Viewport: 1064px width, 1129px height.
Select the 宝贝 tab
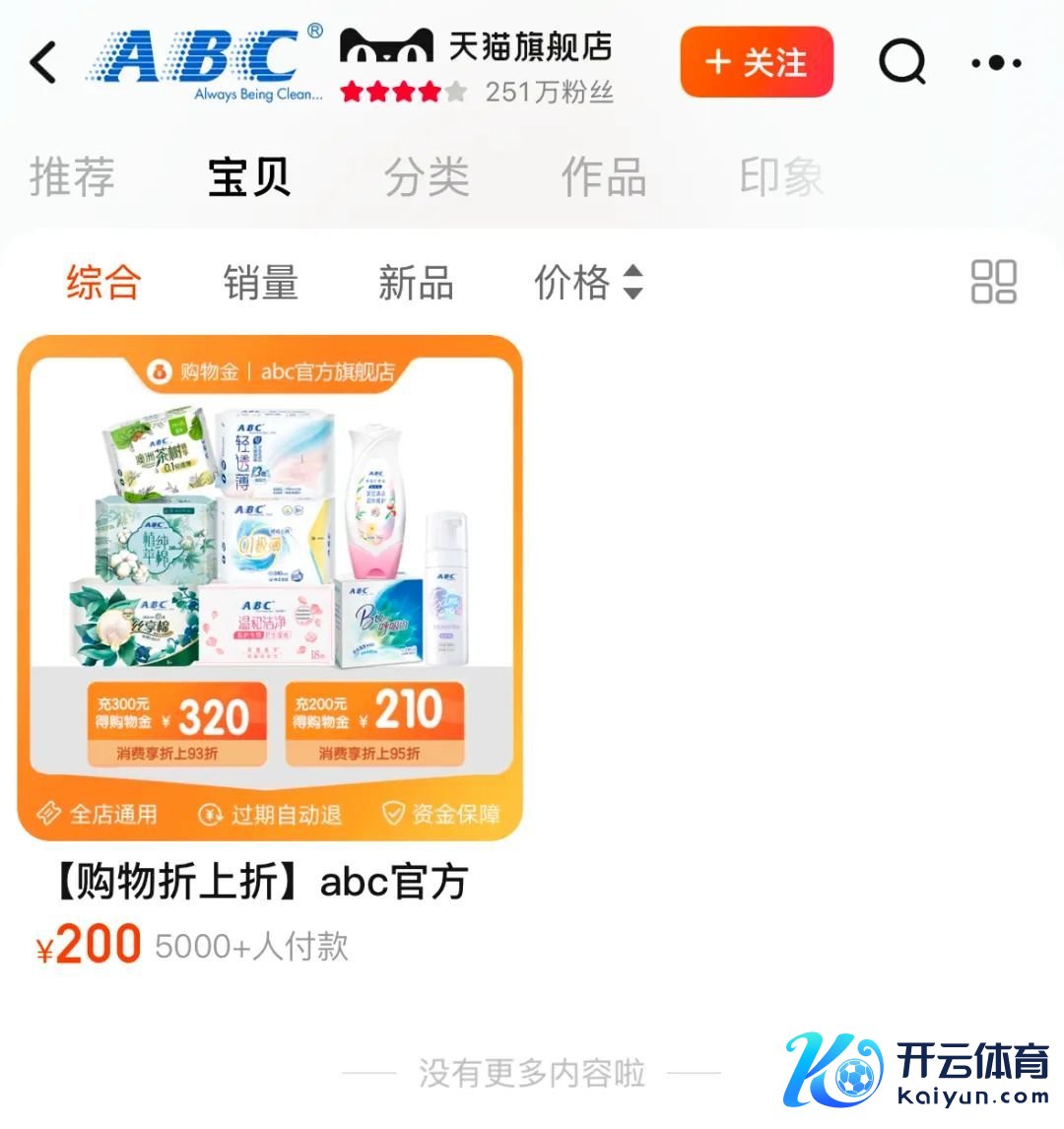click(249, 177)
